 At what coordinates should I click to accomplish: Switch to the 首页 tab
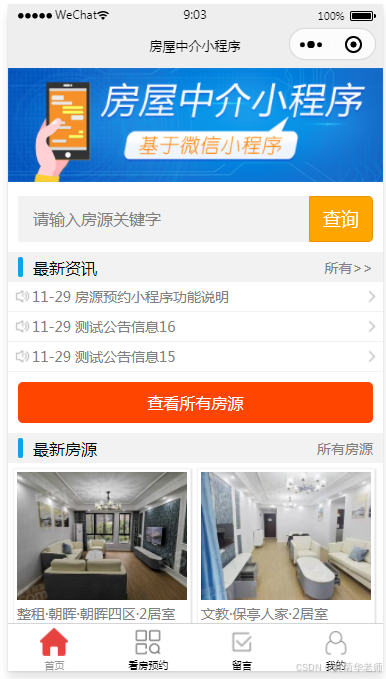click(x=55, y=649)
